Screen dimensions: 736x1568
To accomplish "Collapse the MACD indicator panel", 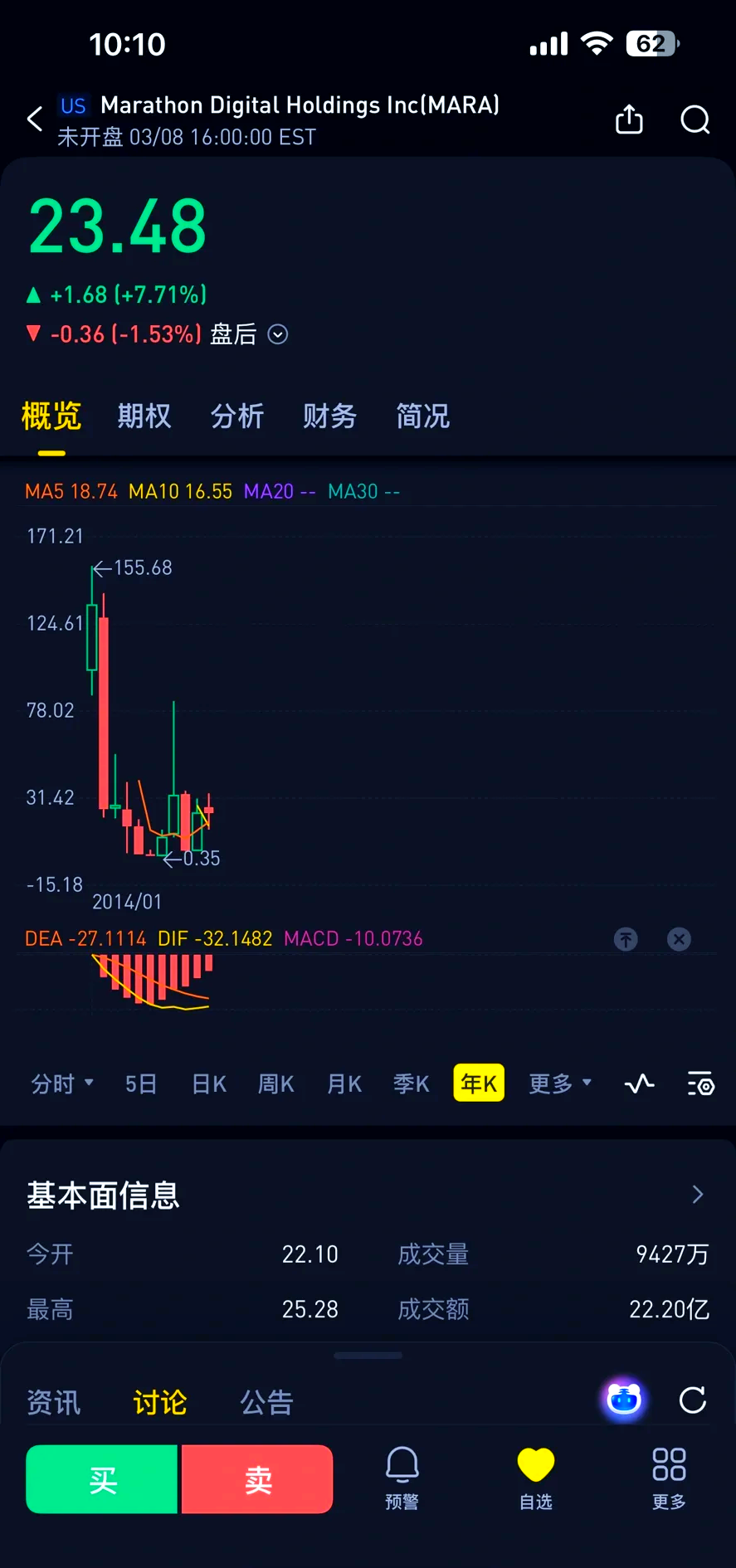I will pyautogui.click(x=626, y=938).
